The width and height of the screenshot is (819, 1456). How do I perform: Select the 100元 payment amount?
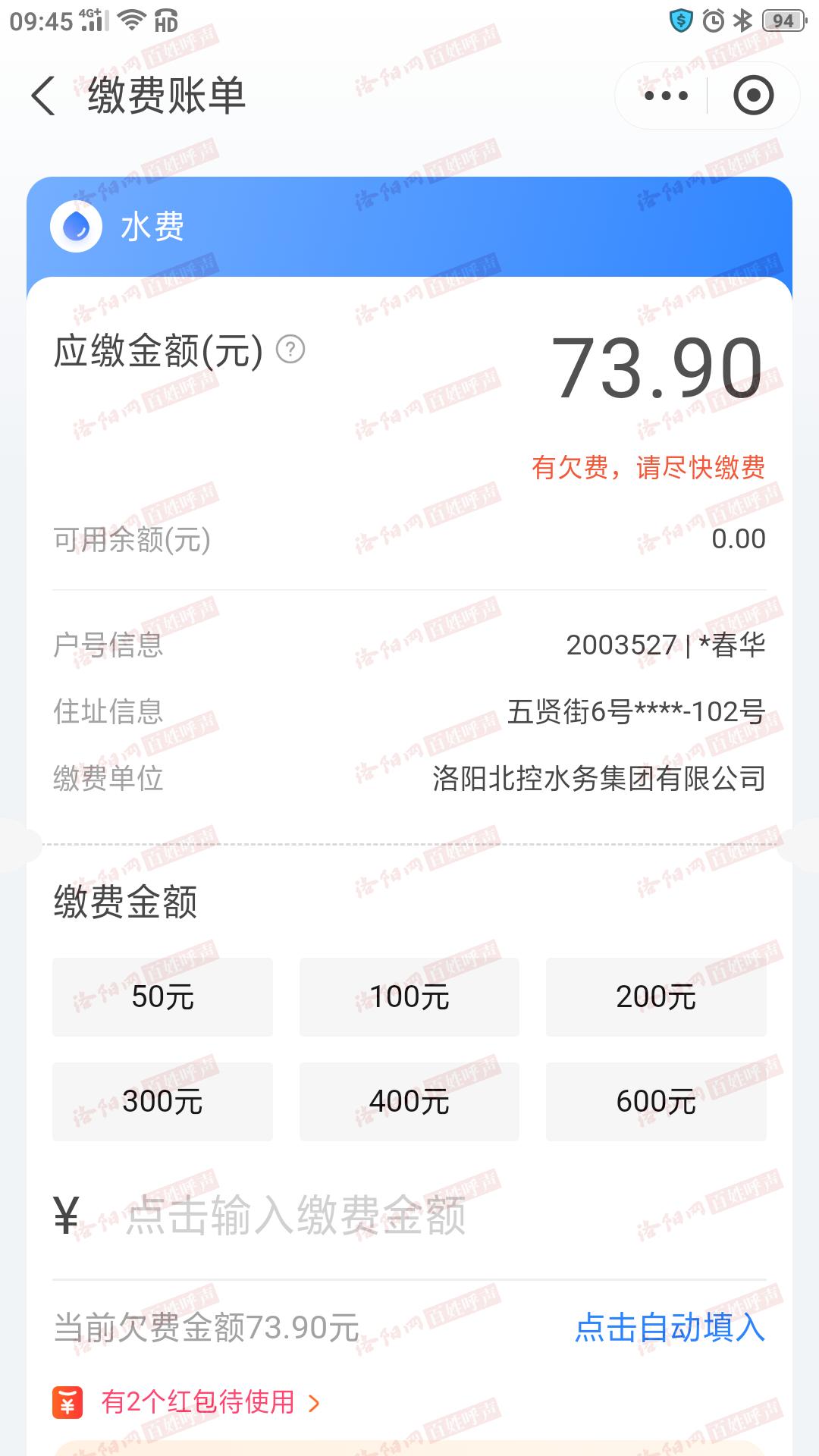(409, 996)
